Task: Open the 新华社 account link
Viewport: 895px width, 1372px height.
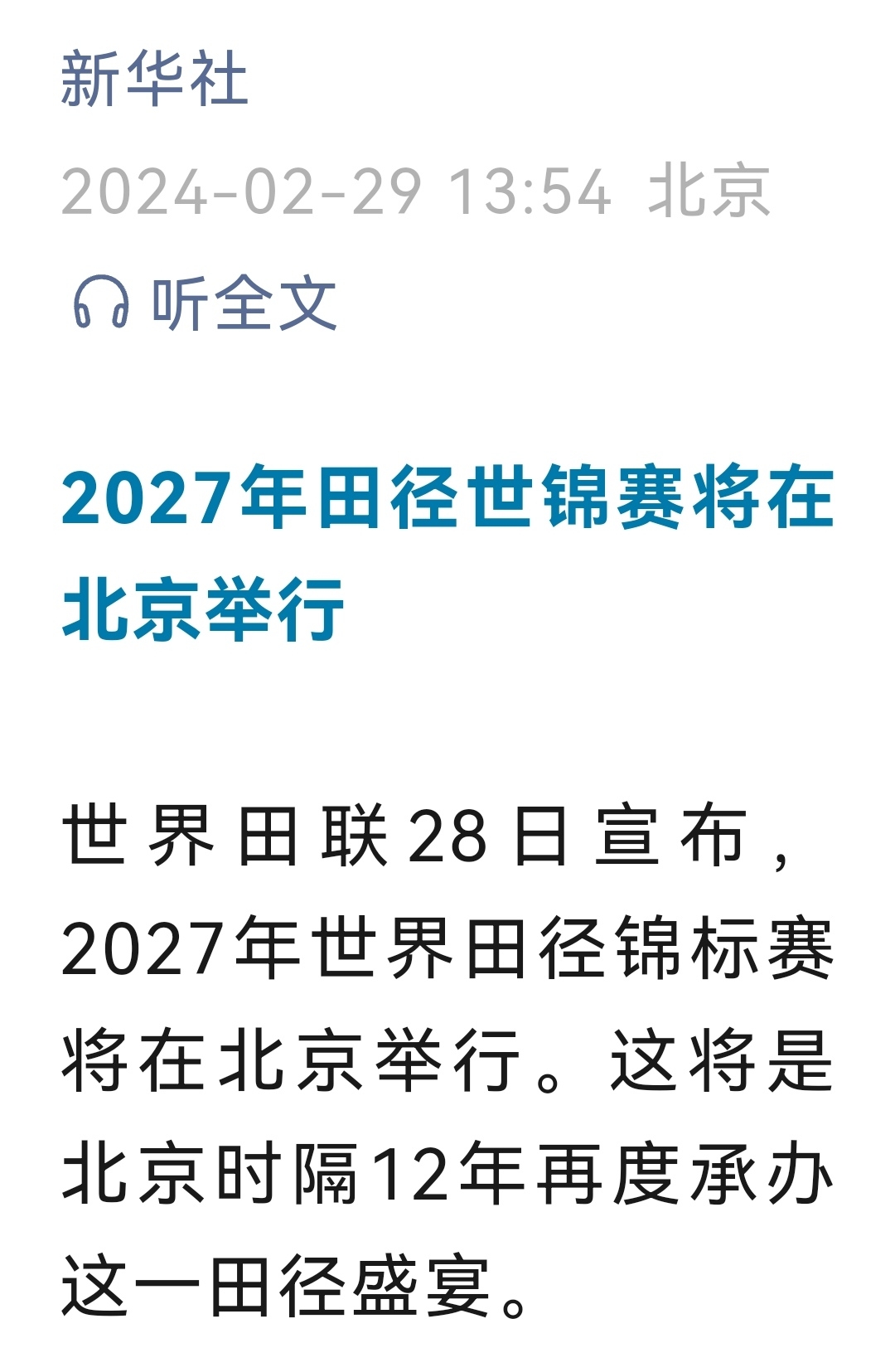Action: 155,79
